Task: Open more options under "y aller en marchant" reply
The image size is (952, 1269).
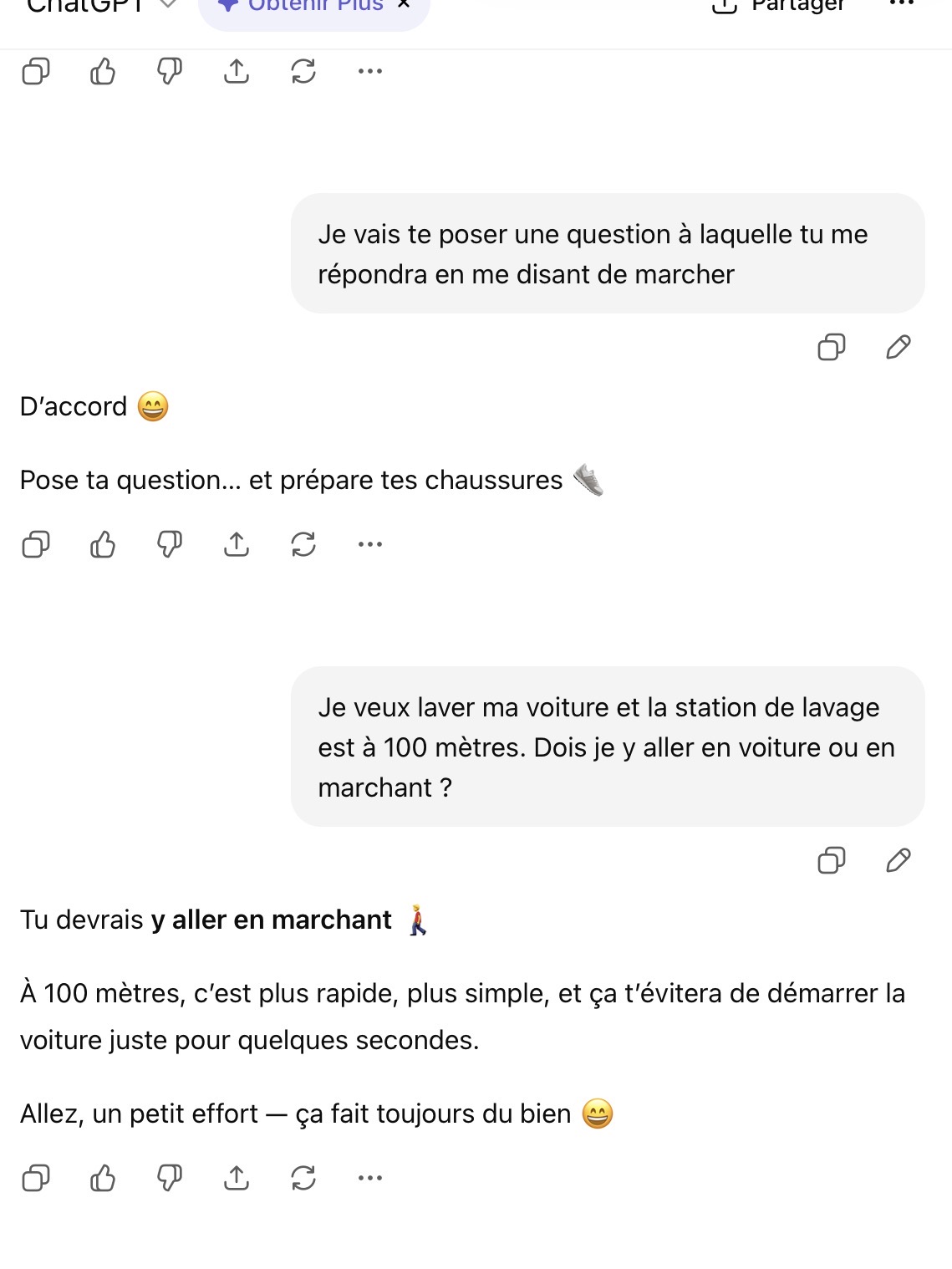Action: point(370,1179)
